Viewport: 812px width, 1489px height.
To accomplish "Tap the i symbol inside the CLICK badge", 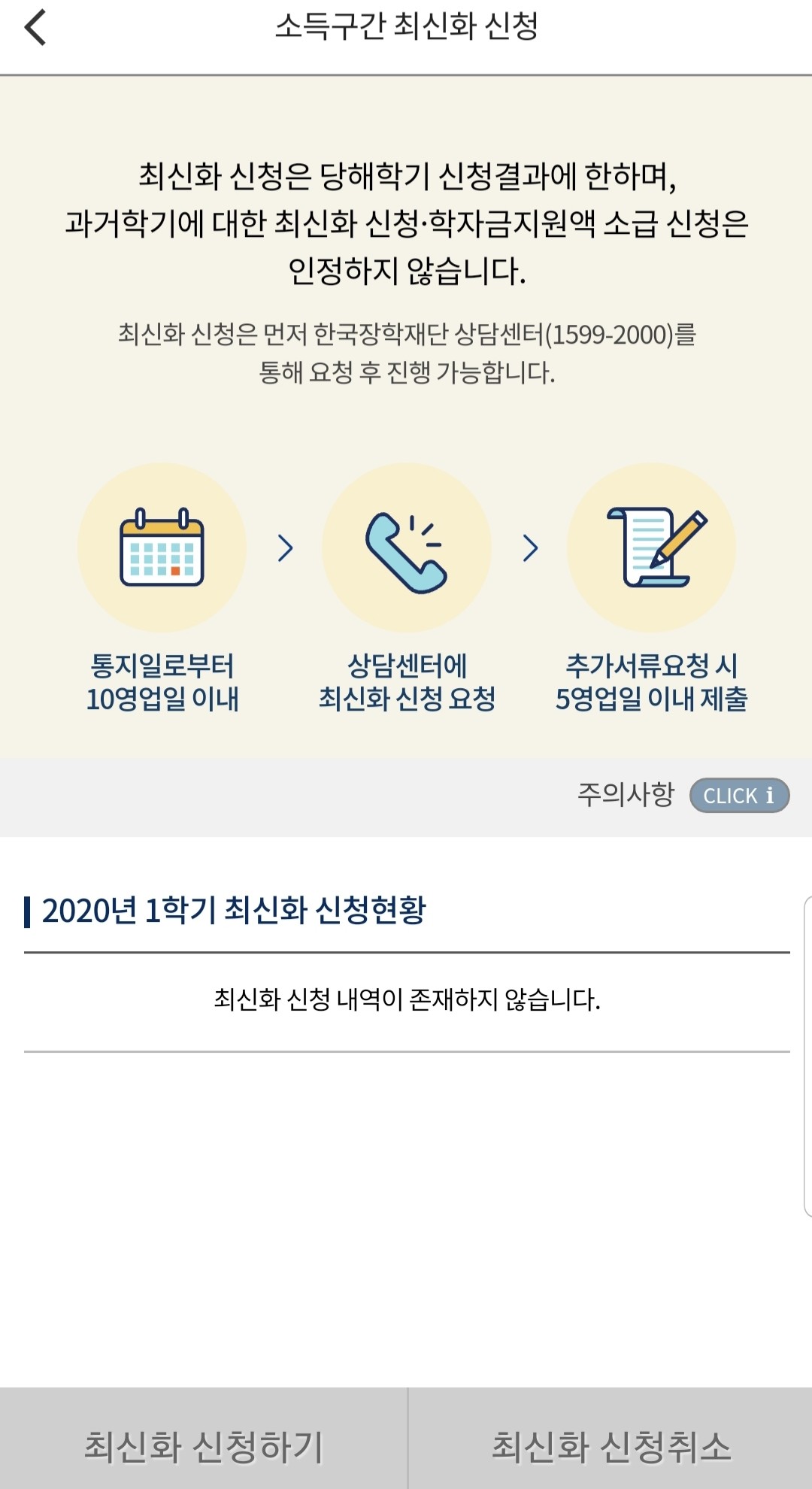I will pos(768,796).
